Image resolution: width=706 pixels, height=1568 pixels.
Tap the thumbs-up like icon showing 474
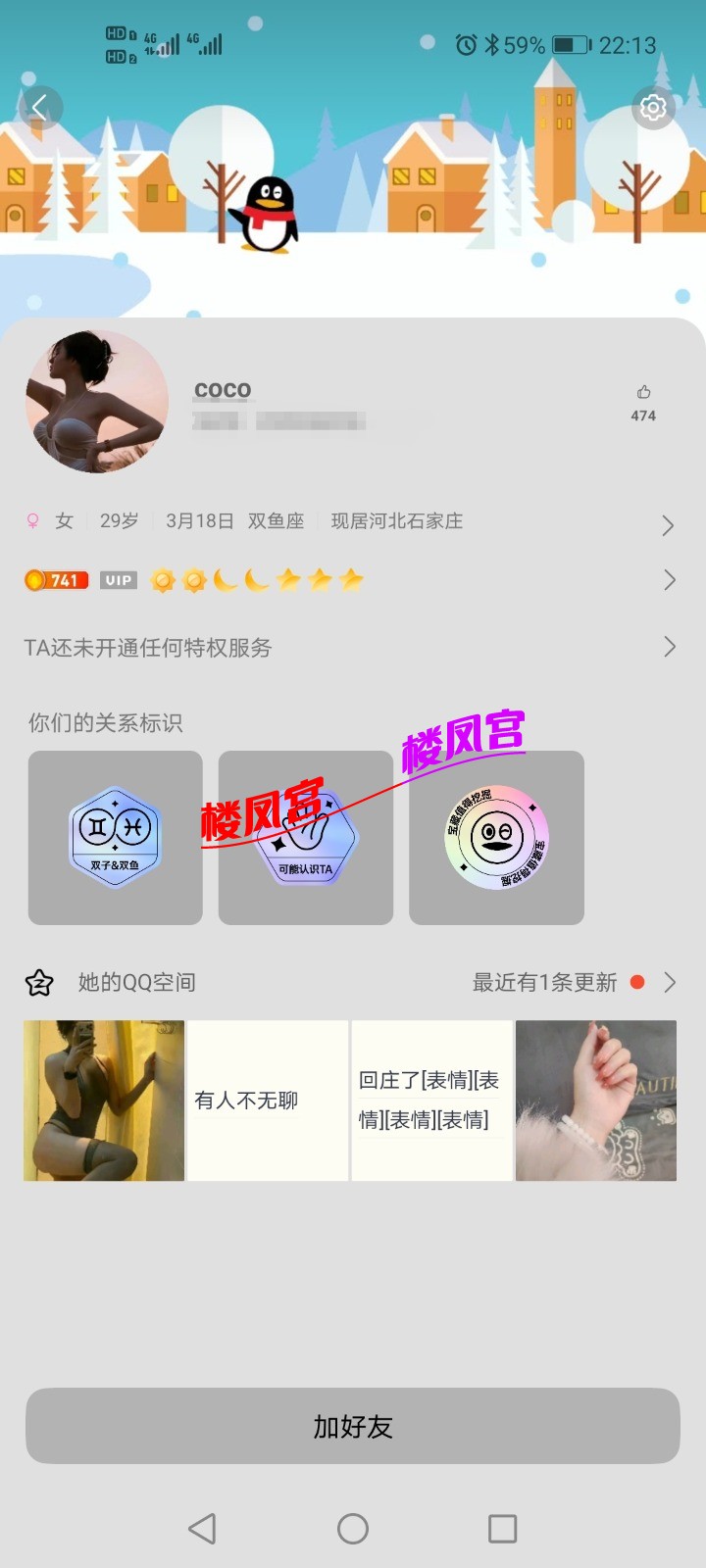(644, 392)
